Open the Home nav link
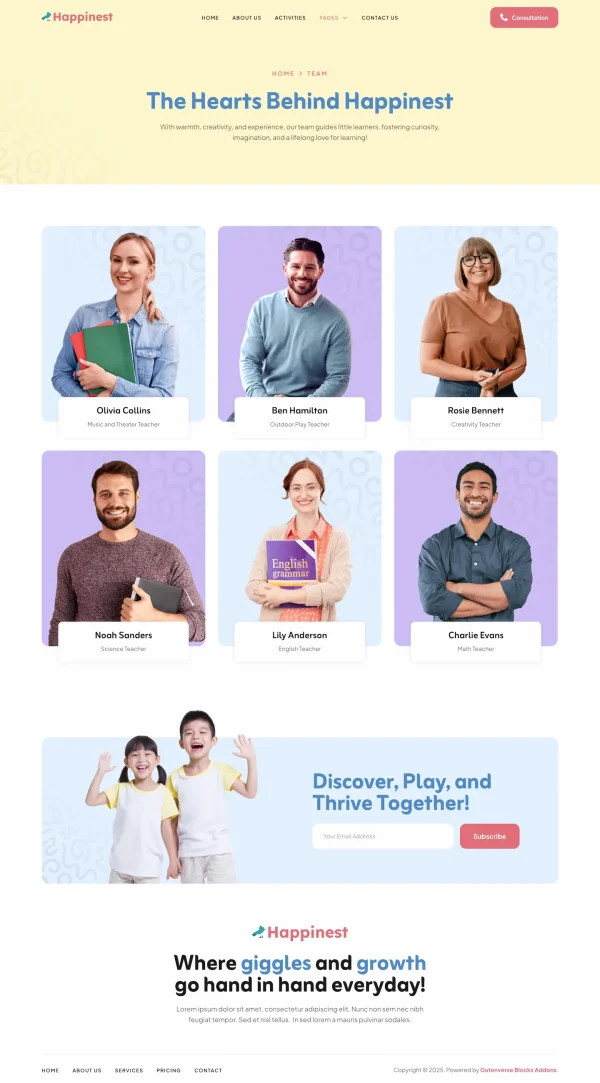 click(x=210, y=18)
